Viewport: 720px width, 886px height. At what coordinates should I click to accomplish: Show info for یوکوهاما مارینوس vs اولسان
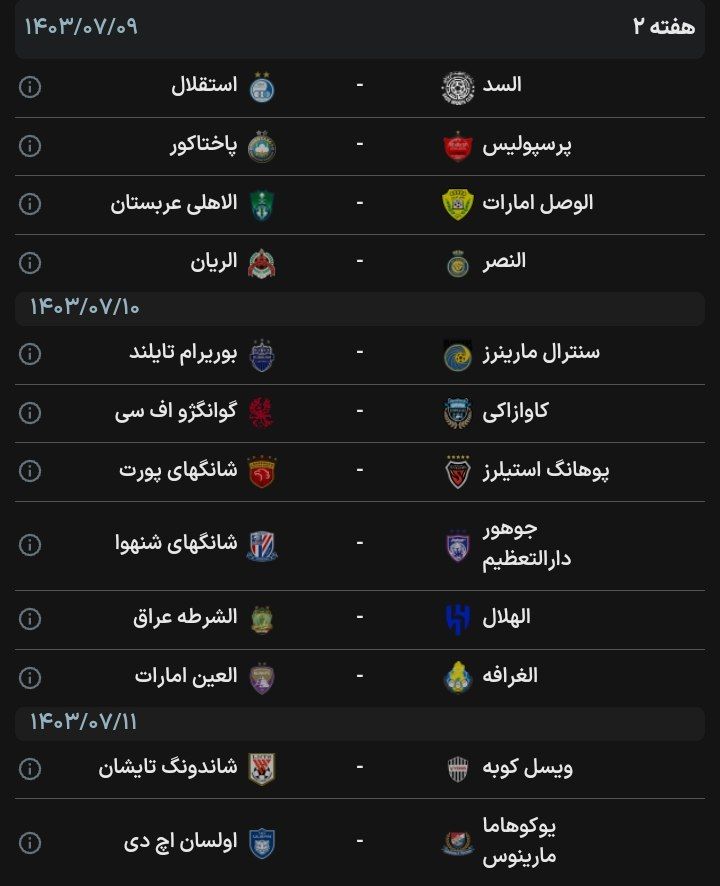[30, 842]
